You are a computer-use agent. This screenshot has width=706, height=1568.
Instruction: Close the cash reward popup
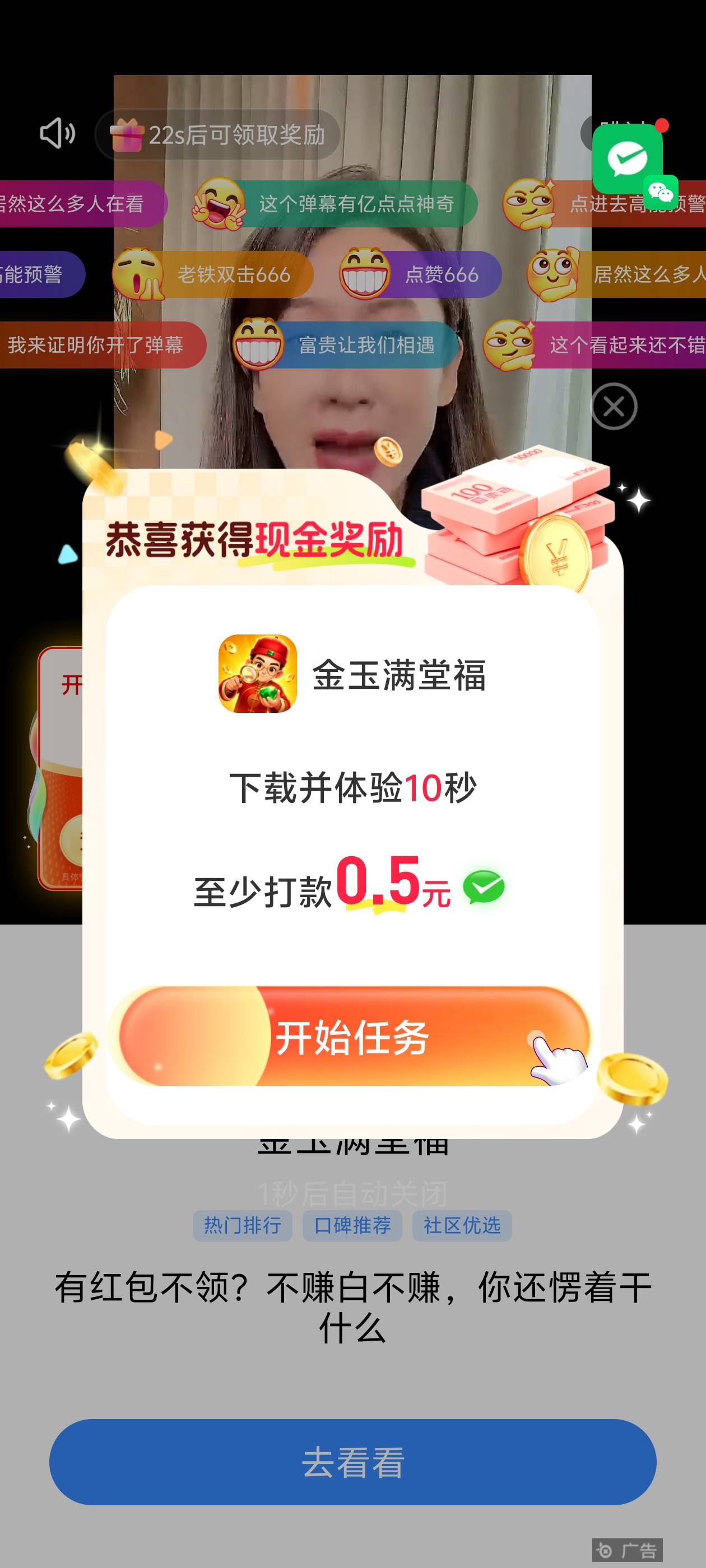[x=614, y=406]
